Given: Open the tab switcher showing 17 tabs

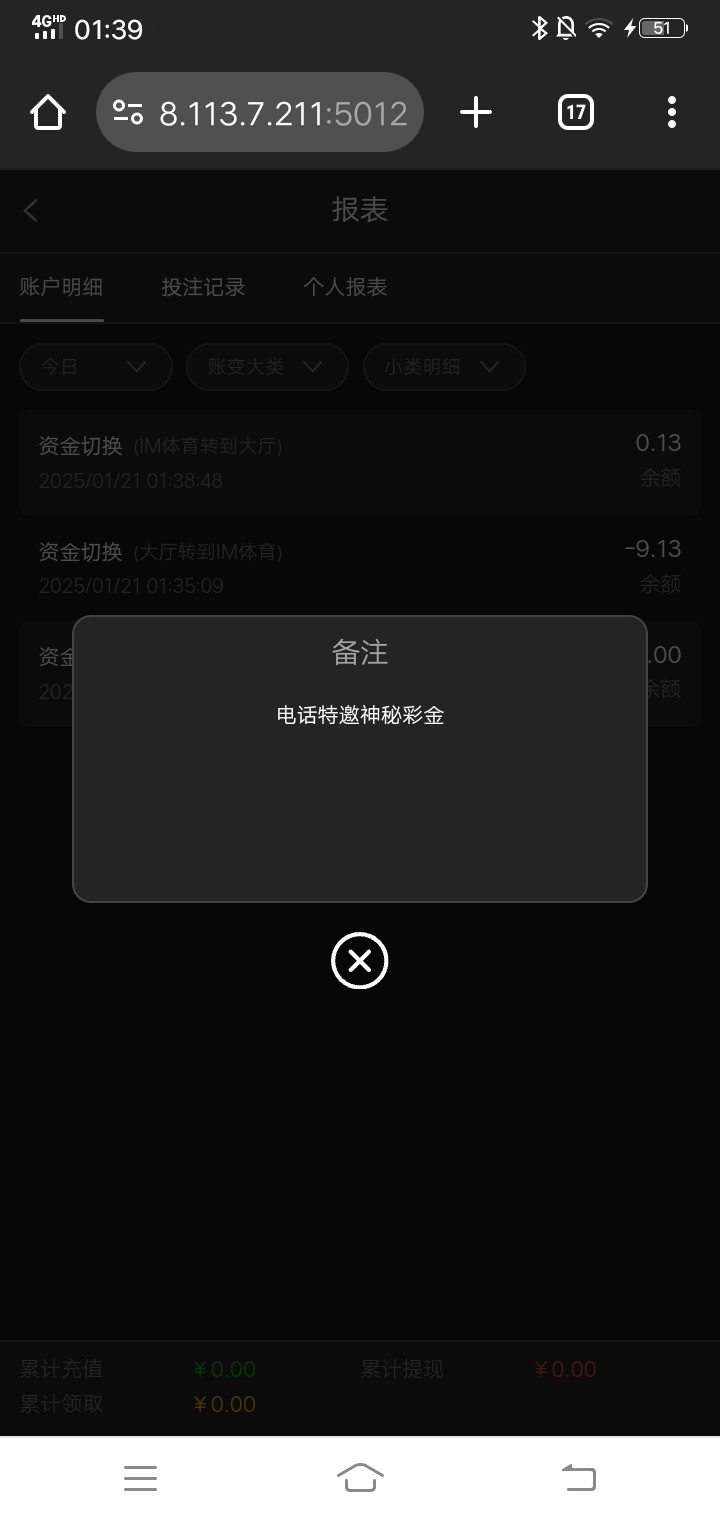Looking at the screenshot, I should [x=575, y=112].
